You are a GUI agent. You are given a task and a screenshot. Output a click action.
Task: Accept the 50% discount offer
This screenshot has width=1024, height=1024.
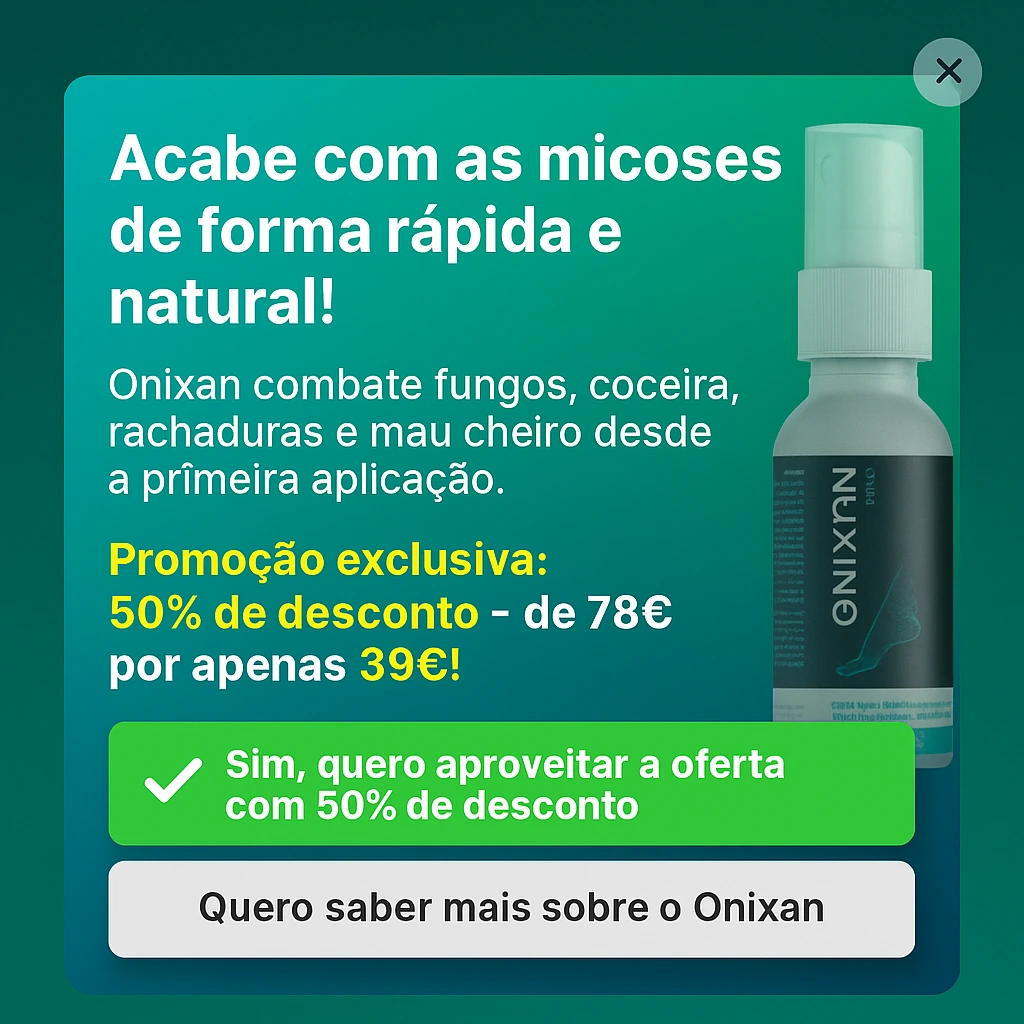click(511, 785)
